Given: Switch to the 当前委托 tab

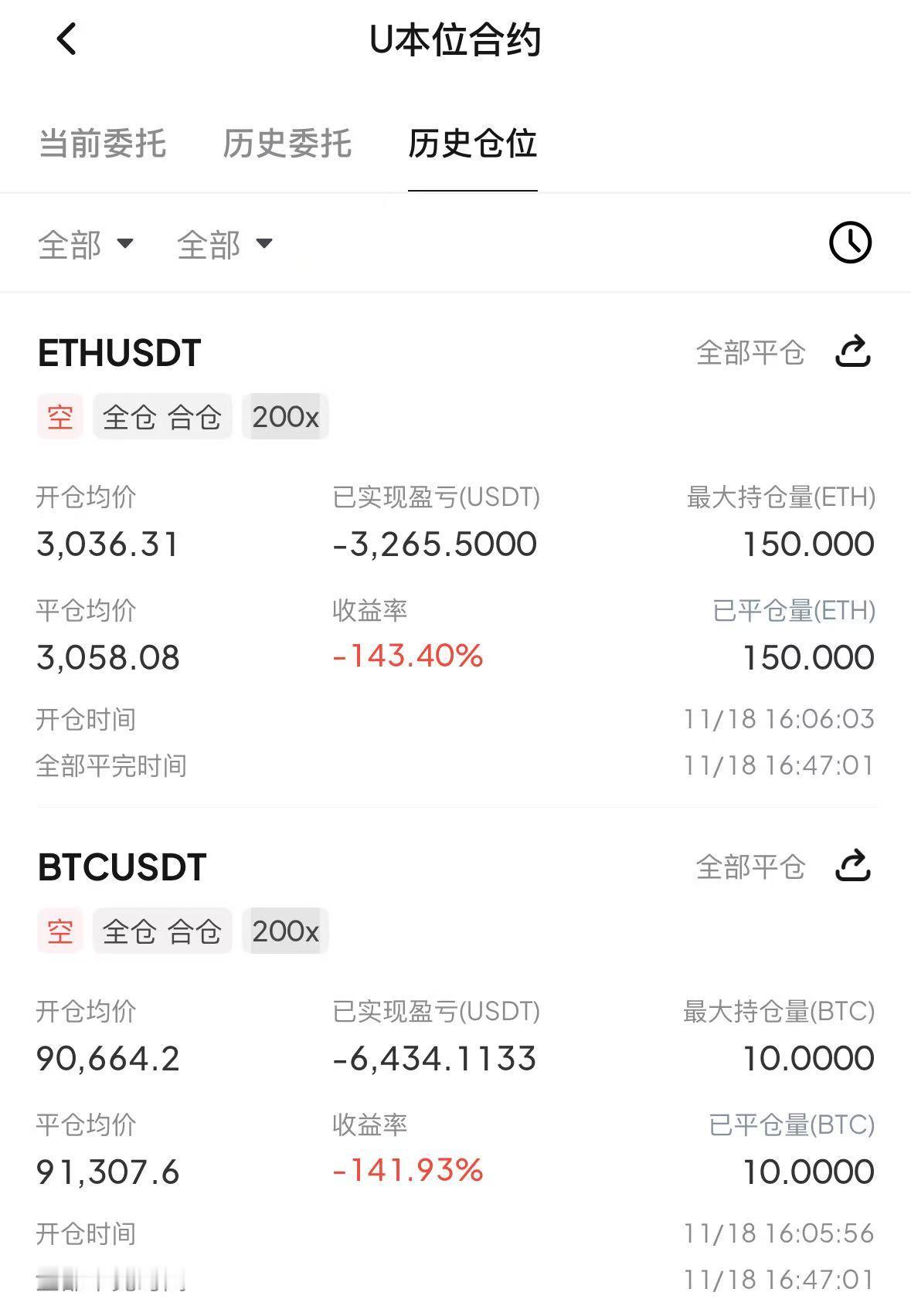Looking at the screenshot, I should (102, 144).
